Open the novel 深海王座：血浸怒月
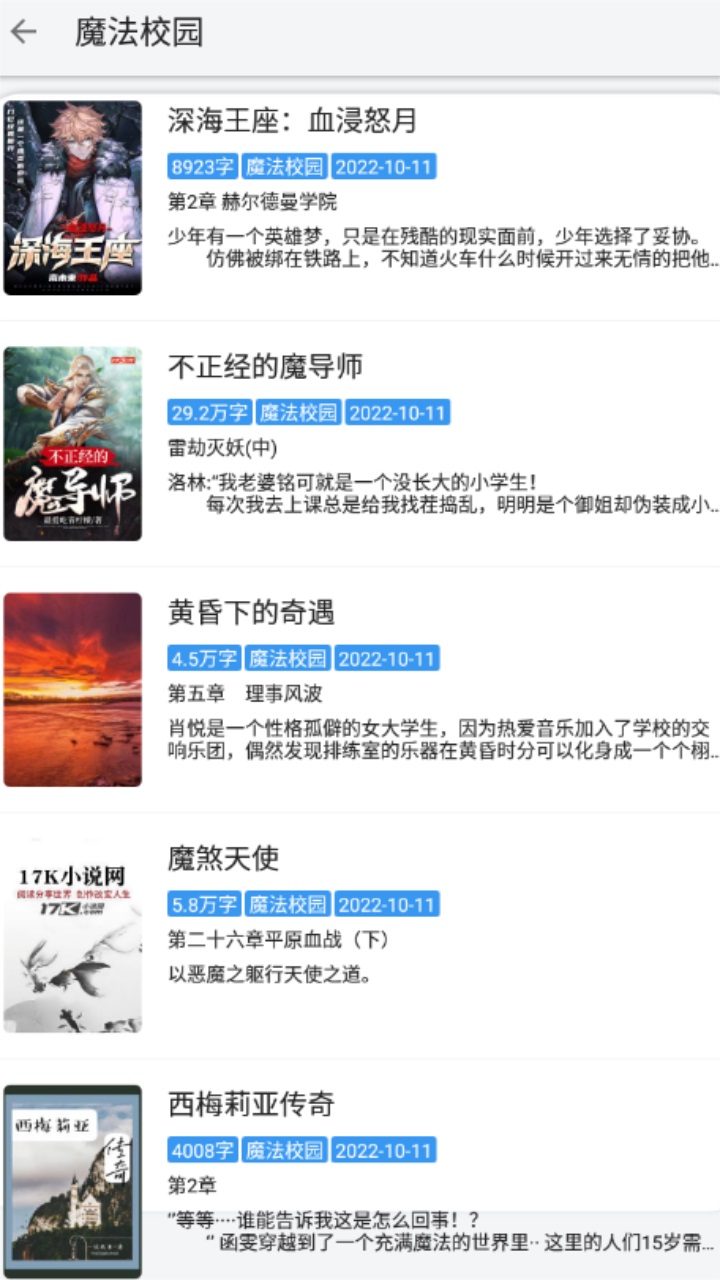Viewport: 720px width, 1280px height. tap(292, 122)
